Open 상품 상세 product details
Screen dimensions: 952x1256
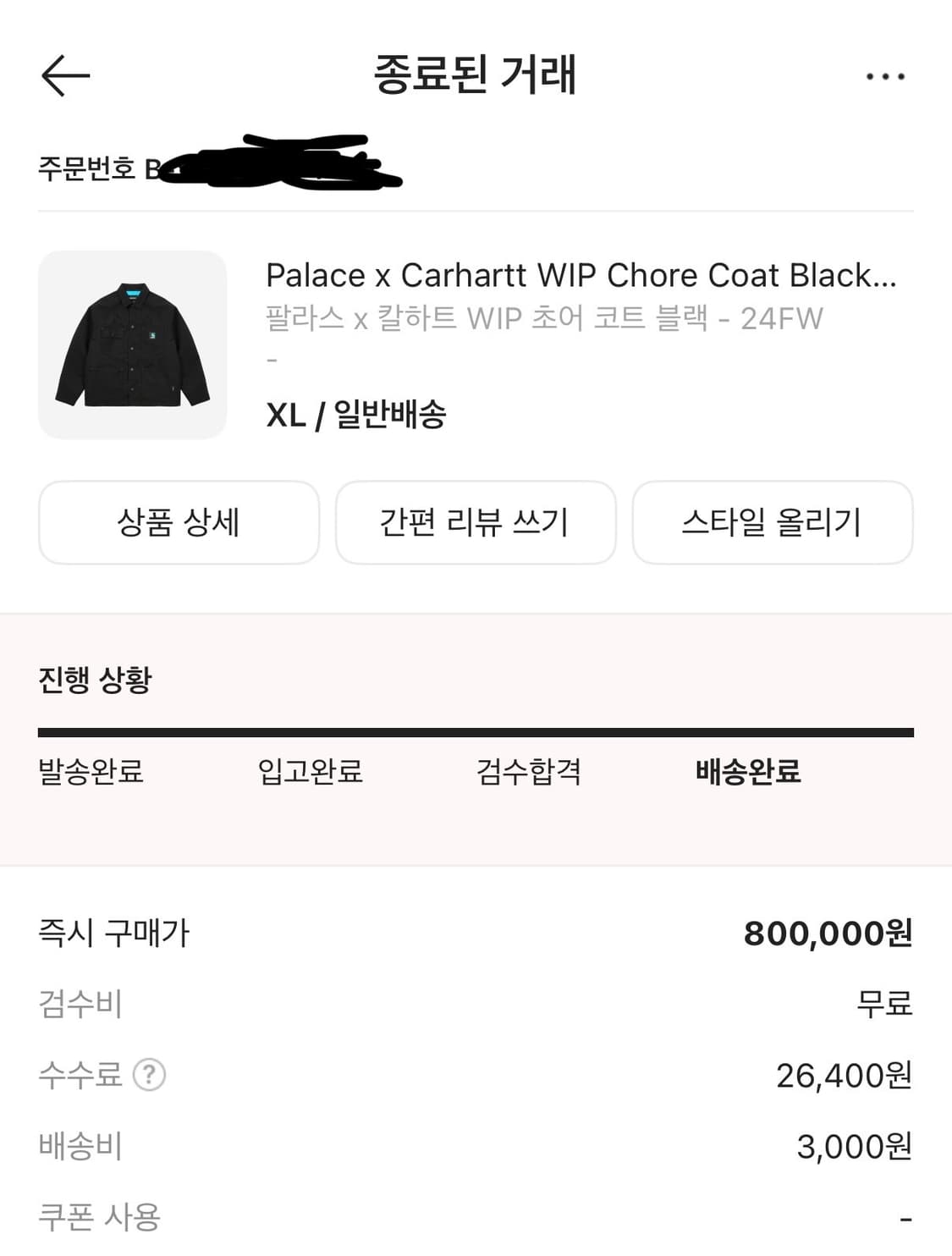[179, 522]
